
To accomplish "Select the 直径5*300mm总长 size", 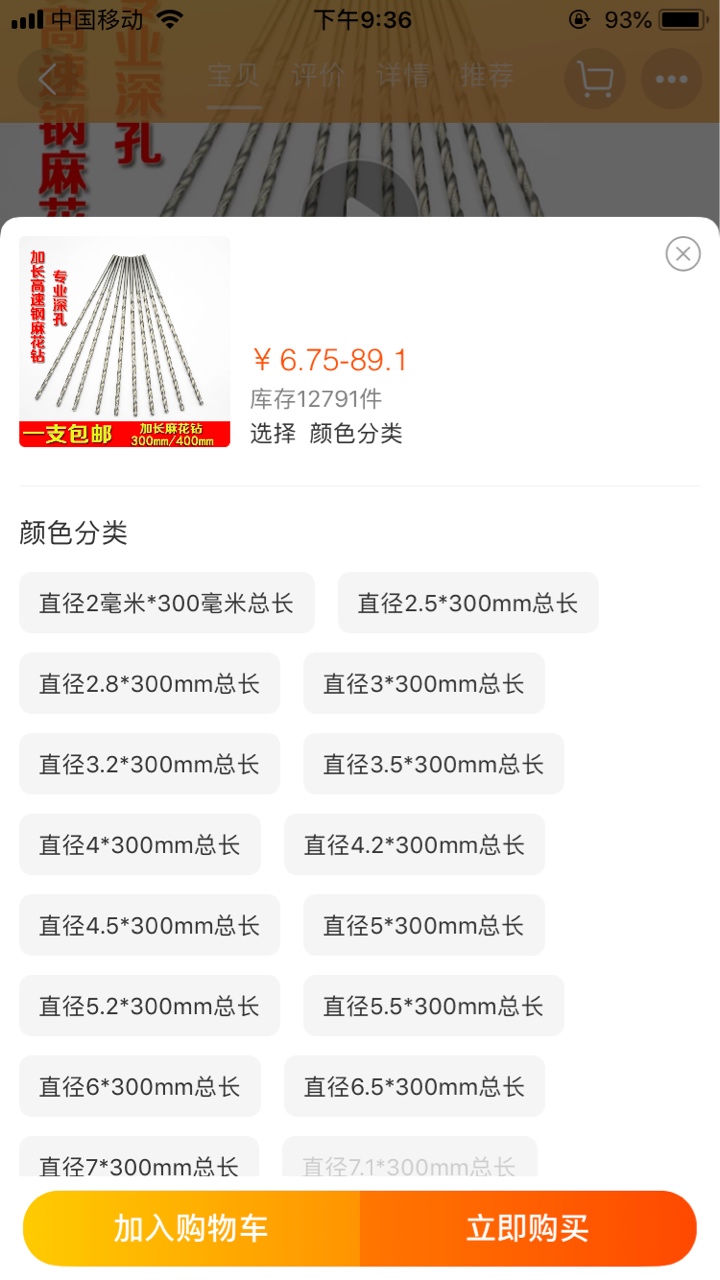I will pos(424,925).
